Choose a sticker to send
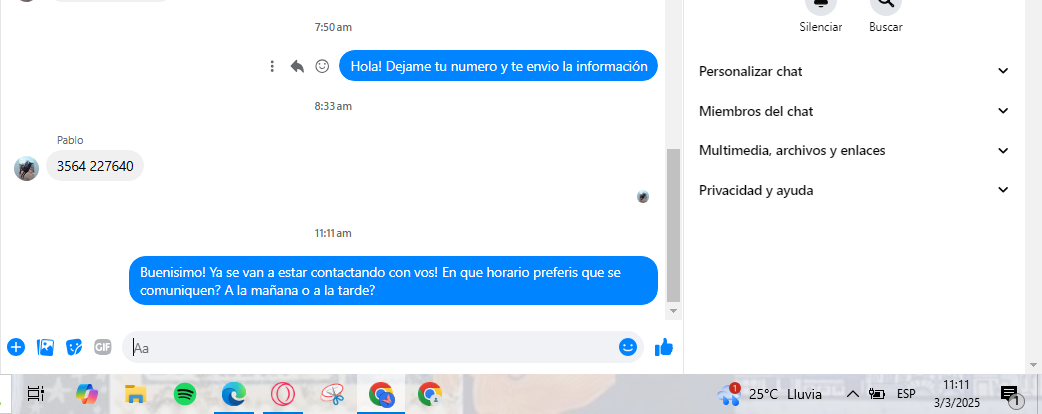Screen dimensions: 1042x414 74,347
